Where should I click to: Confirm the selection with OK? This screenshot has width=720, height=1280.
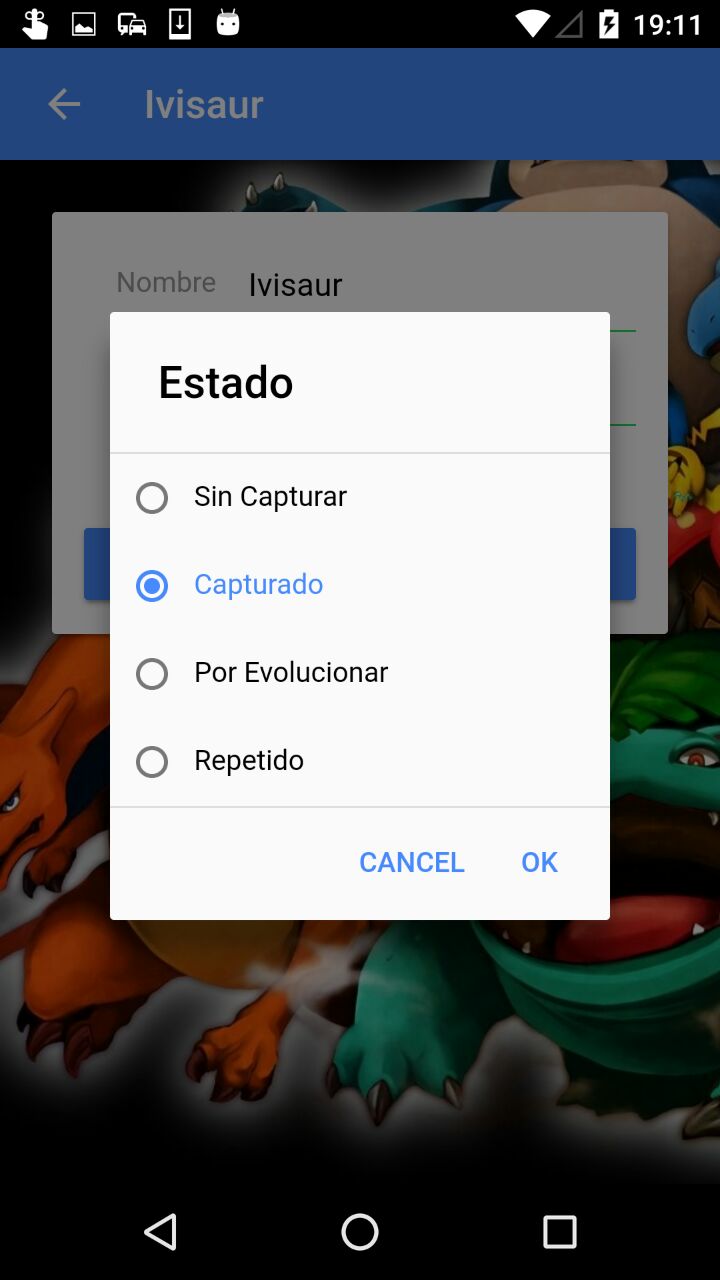coord(539,862)
